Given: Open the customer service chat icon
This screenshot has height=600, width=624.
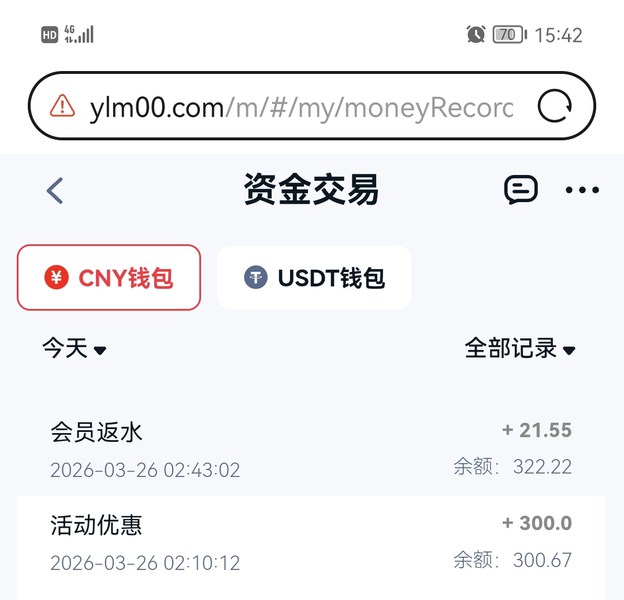Looking at the screenshot, I should coord(521,189).
